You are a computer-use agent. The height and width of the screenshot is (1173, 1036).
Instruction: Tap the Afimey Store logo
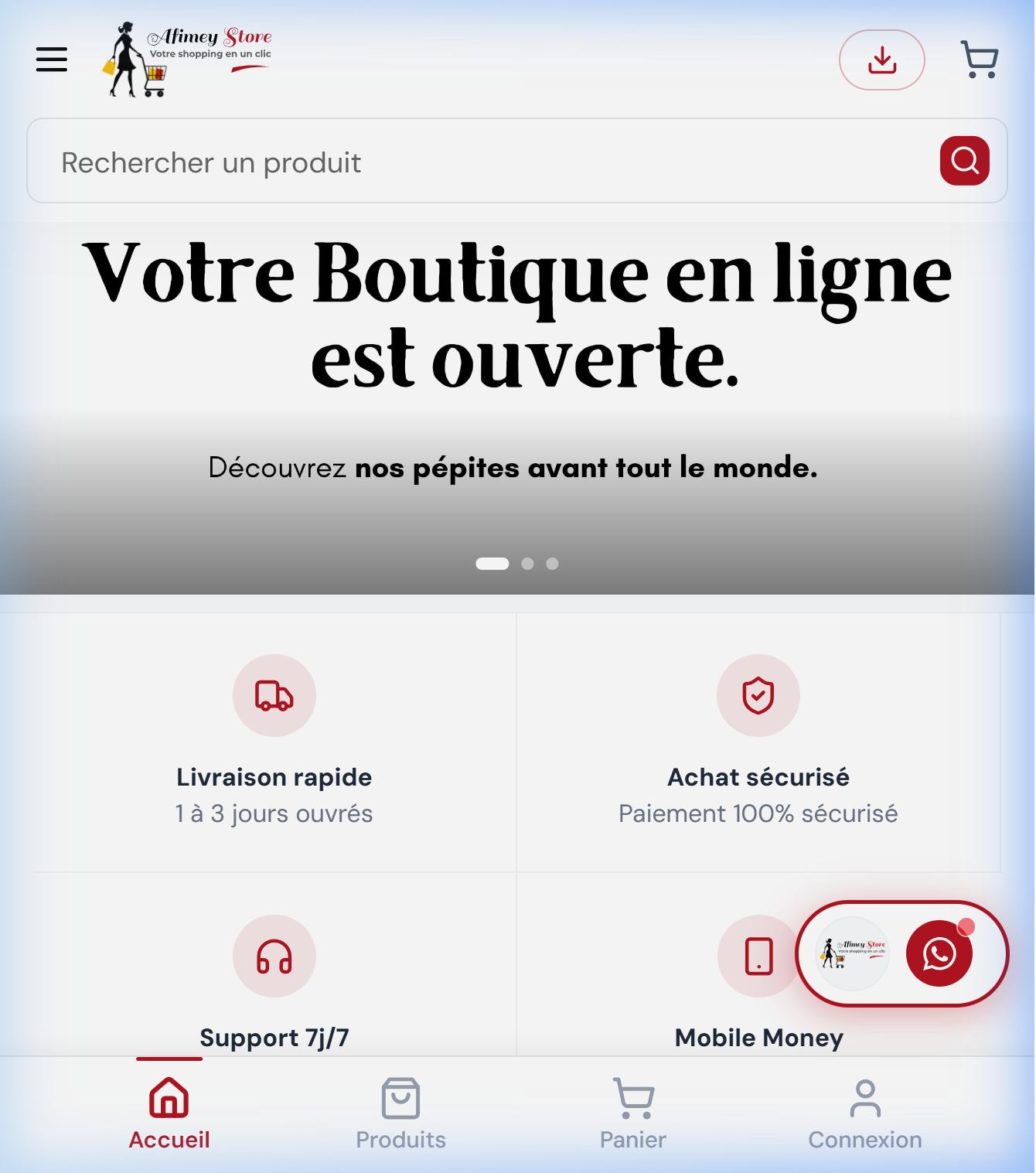[188, 60]
